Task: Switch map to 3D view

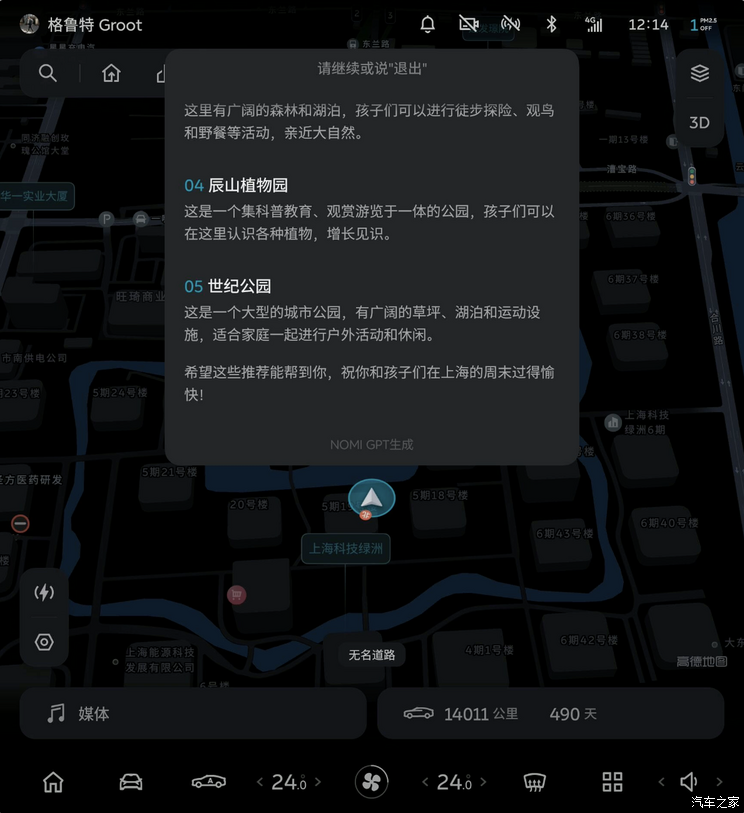Action: [699, 122]
